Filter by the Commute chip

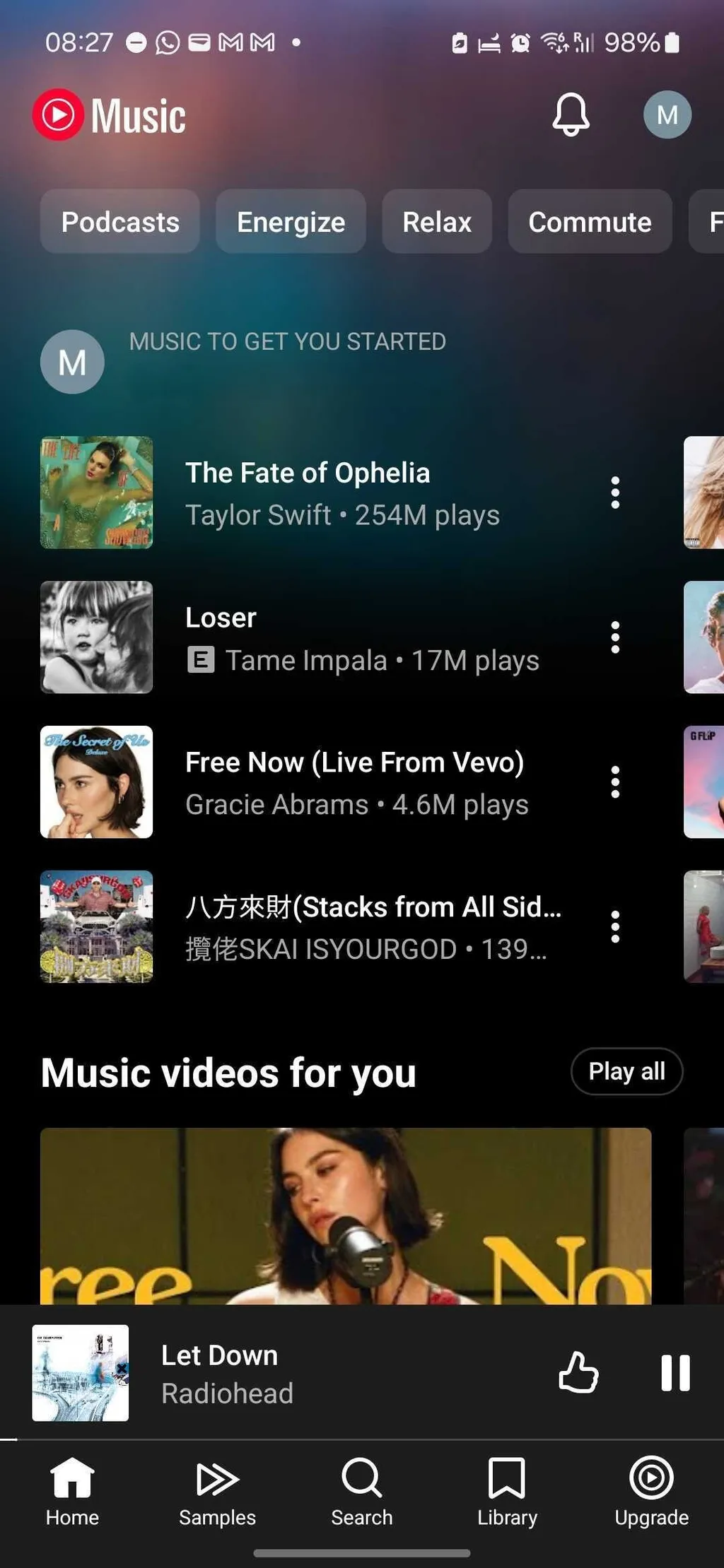click(x=590, y=222)
